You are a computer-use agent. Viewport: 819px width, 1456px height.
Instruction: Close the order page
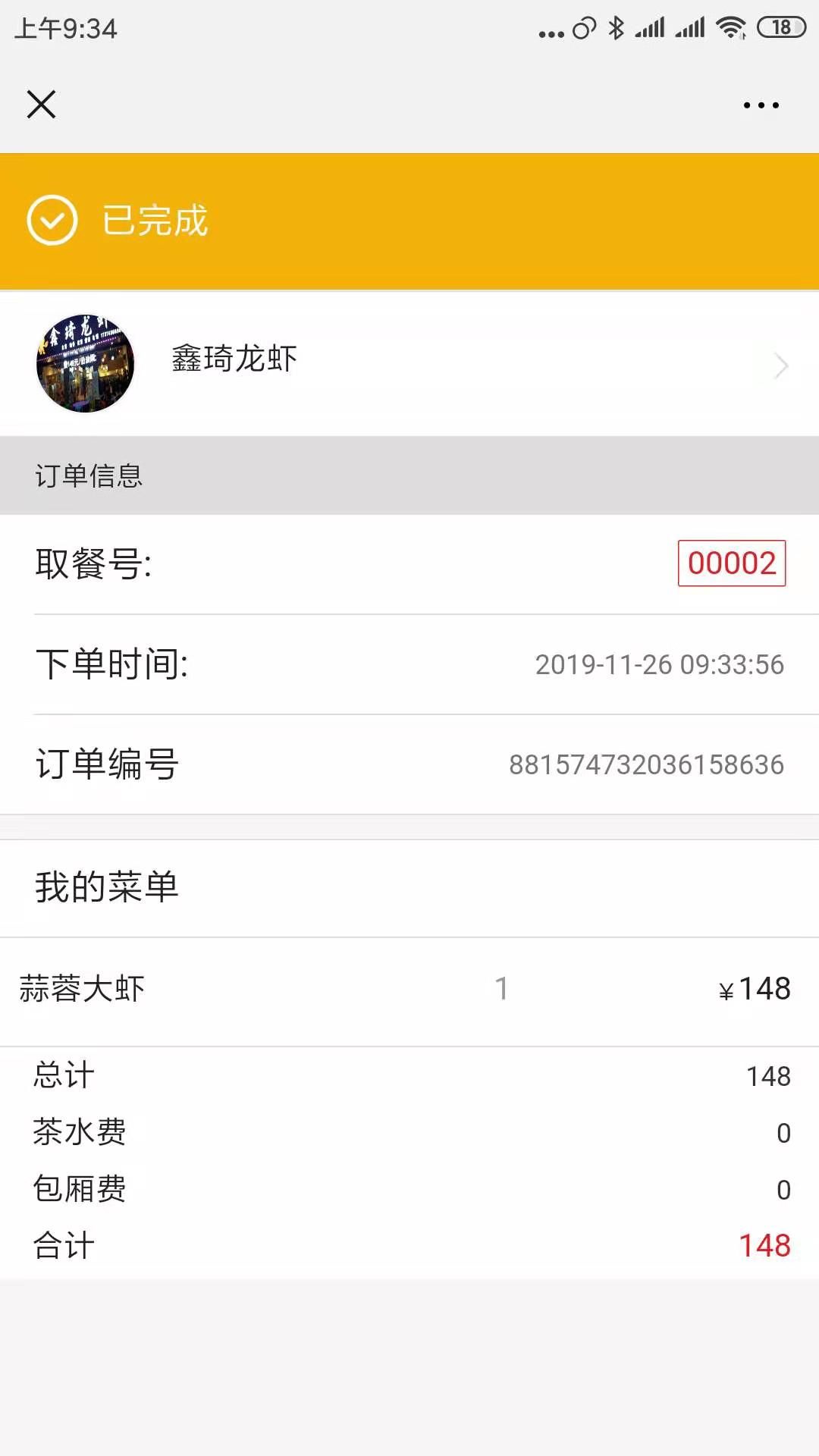[x=41, y=105]
